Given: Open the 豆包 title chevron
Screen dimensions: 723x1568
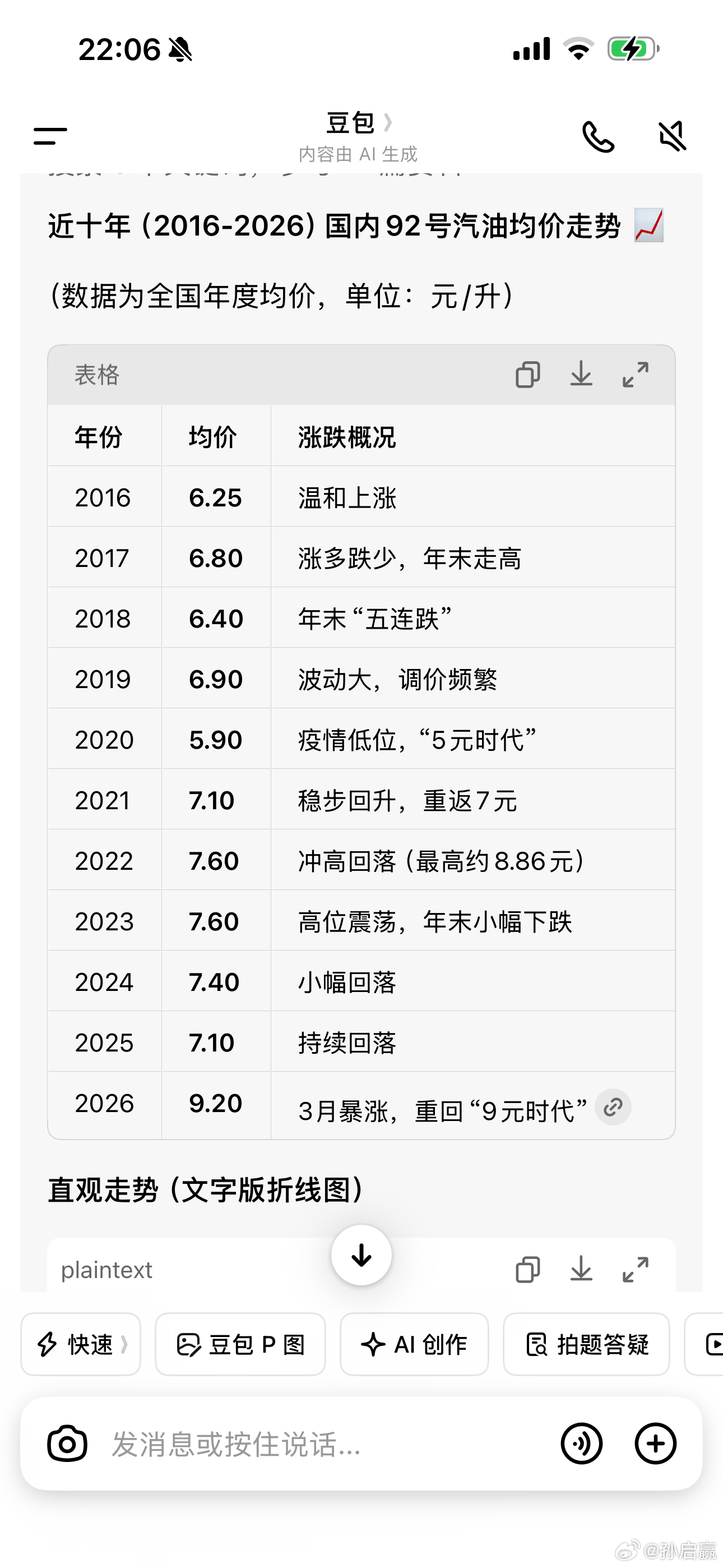Looking at the screenshot, I should [388, 122].
